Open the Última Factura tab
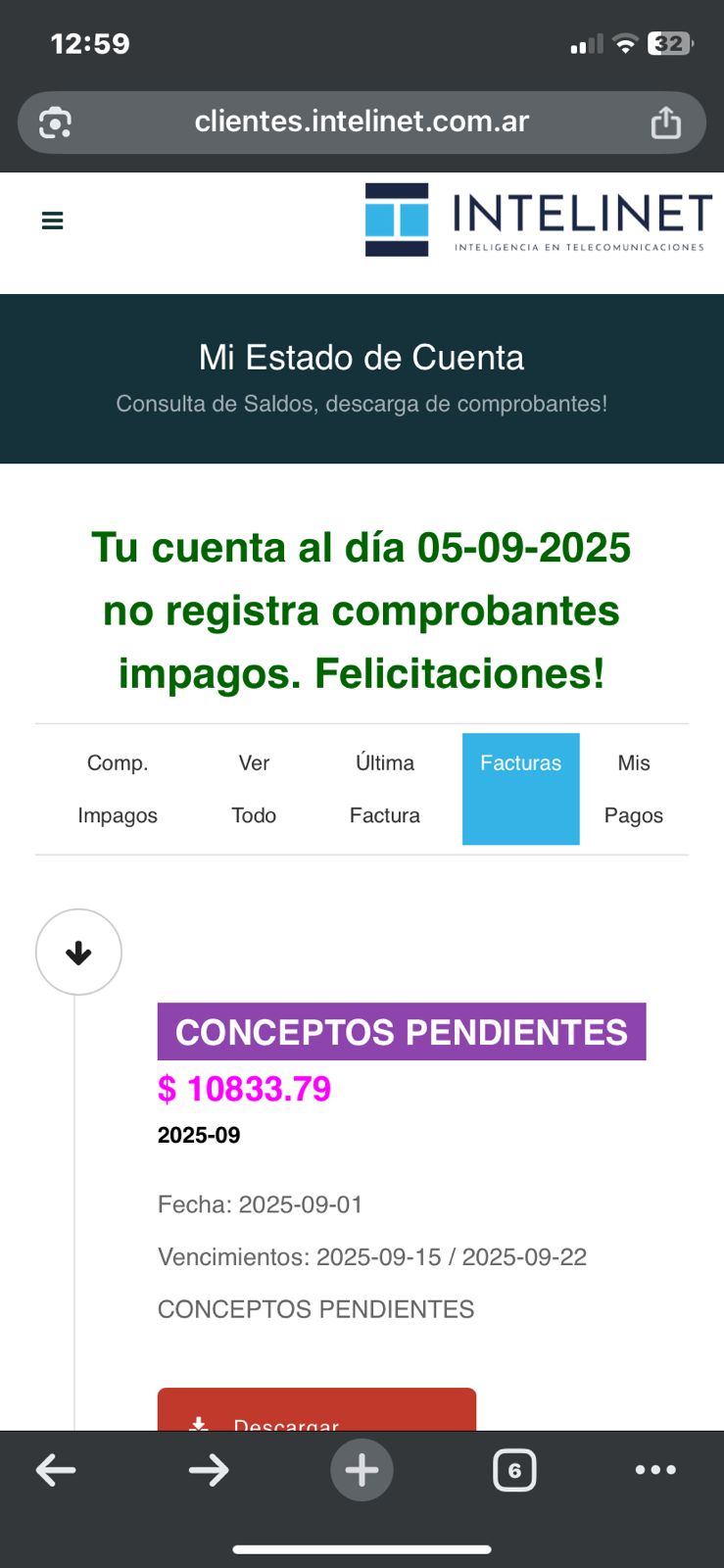 click(385, 789)
